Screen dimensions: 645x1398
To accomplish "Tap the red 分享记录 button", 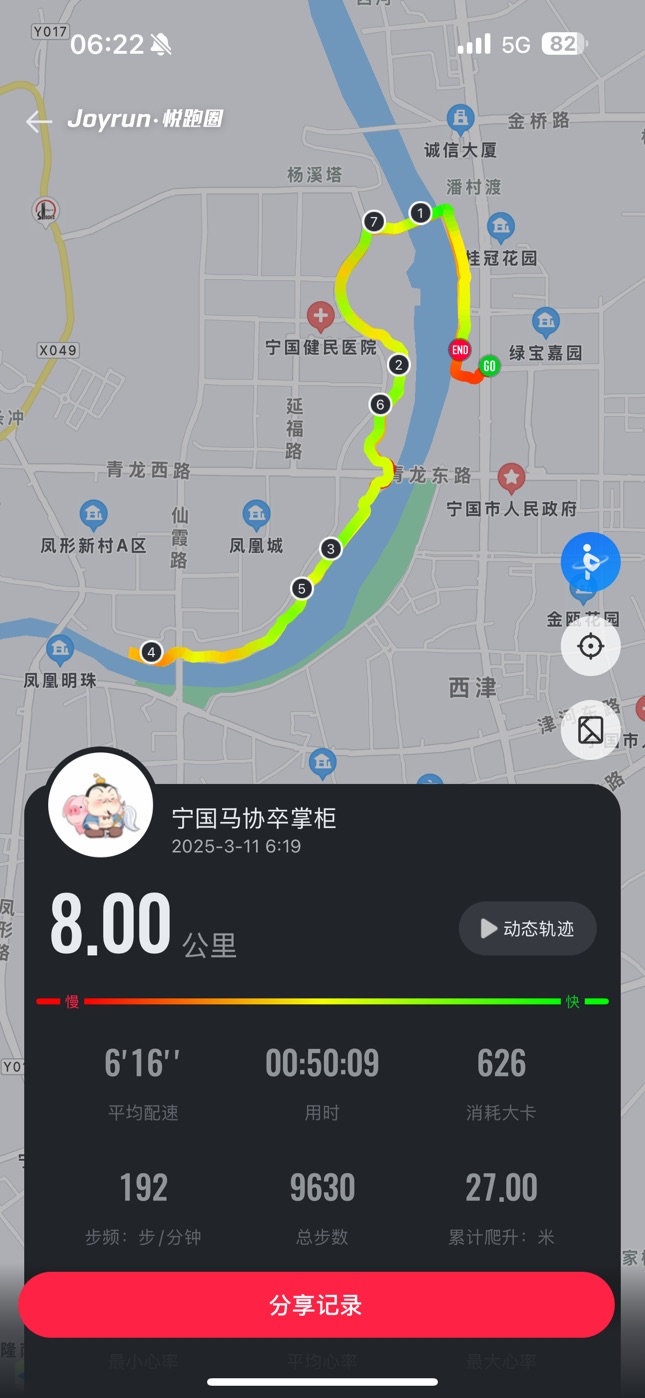I will tap(316, 1305).
